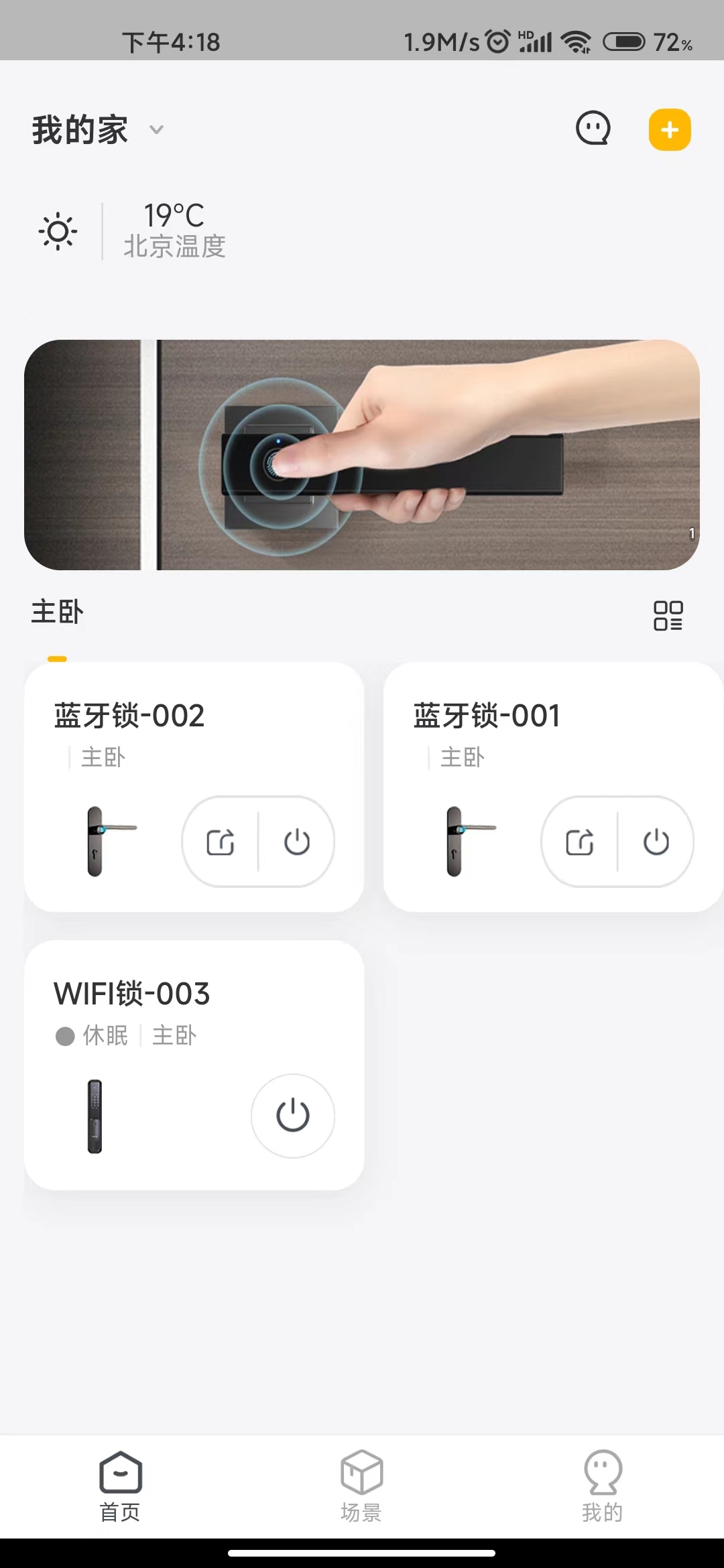The height and width of the screenshot is (1568, 724).
Task: Tap the power icon on 蓝牙锁-002
Action: [x=297, y=843]
